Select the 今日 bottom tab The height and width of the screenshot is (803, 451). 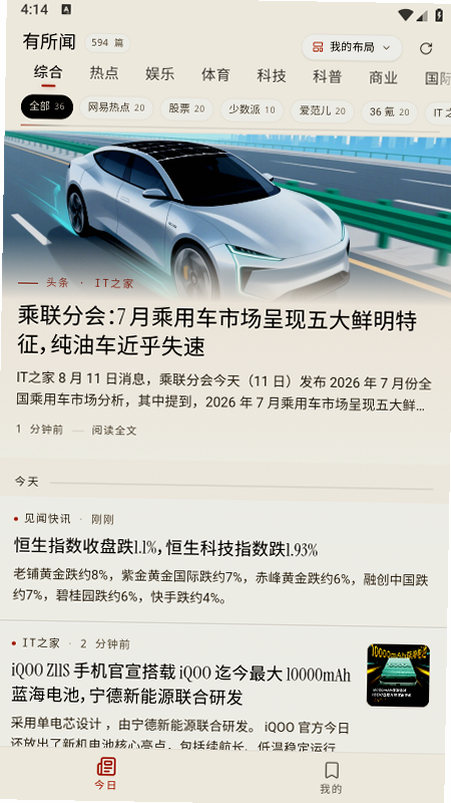106,774
